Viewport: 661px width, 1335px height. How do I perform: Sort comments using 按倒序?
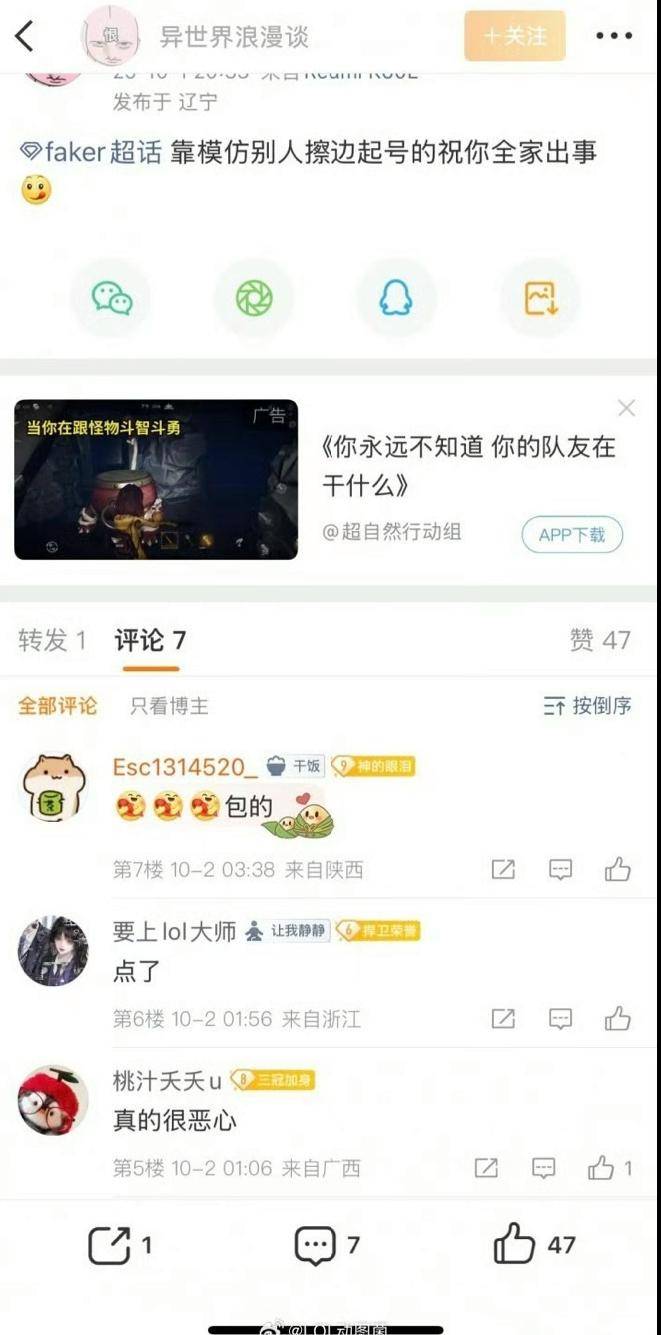pos(588,706)
